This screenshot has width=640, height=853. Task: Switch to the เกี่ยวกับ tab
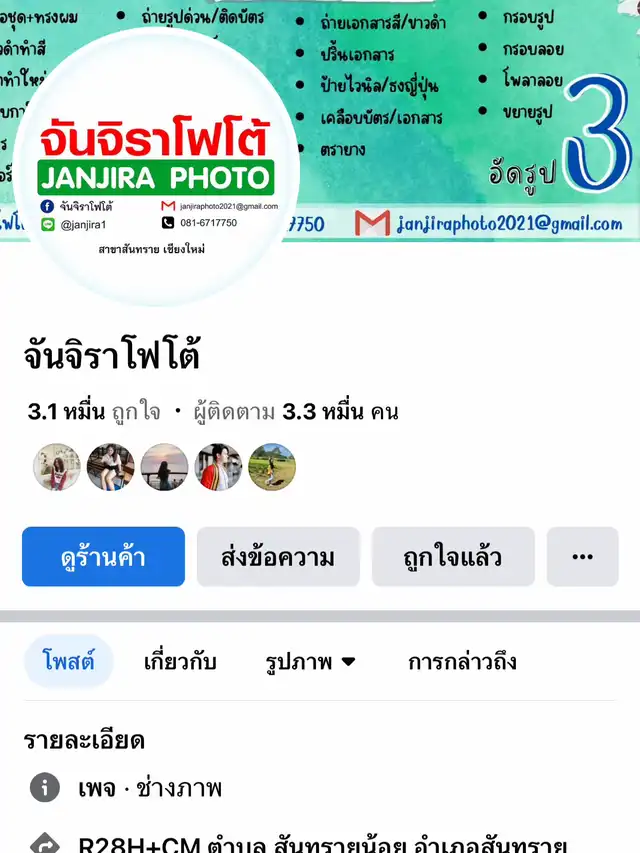180,662
